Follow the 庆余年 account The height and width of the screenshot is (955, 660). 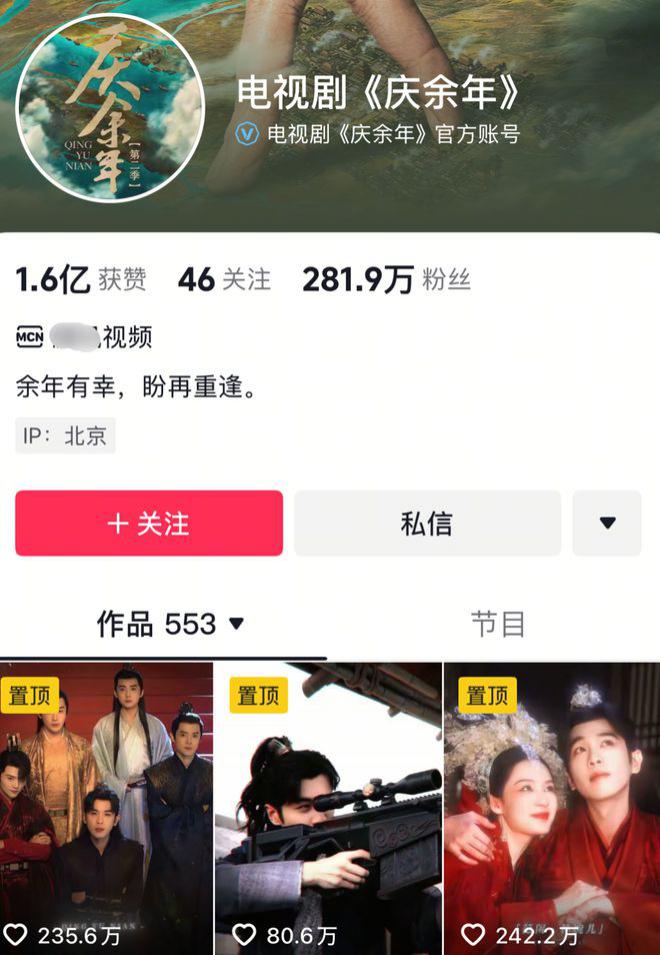tap(149, 523)
